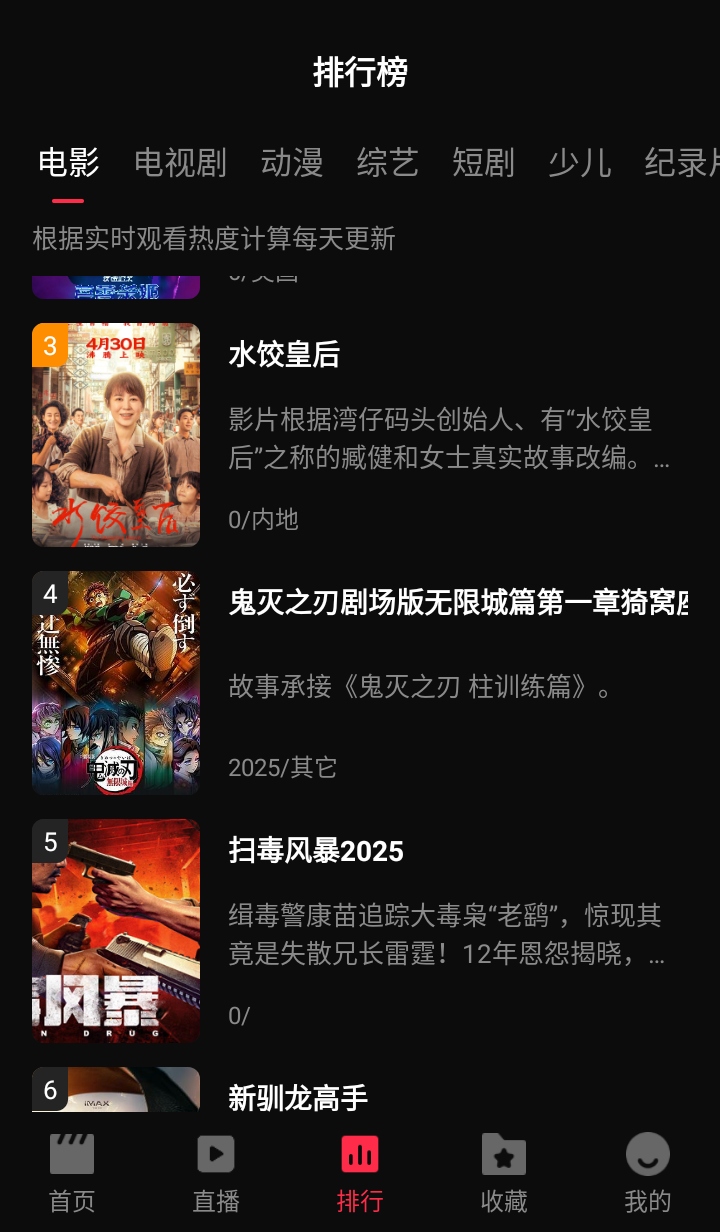Go to the 我的 profile tab

(648, 1174)
